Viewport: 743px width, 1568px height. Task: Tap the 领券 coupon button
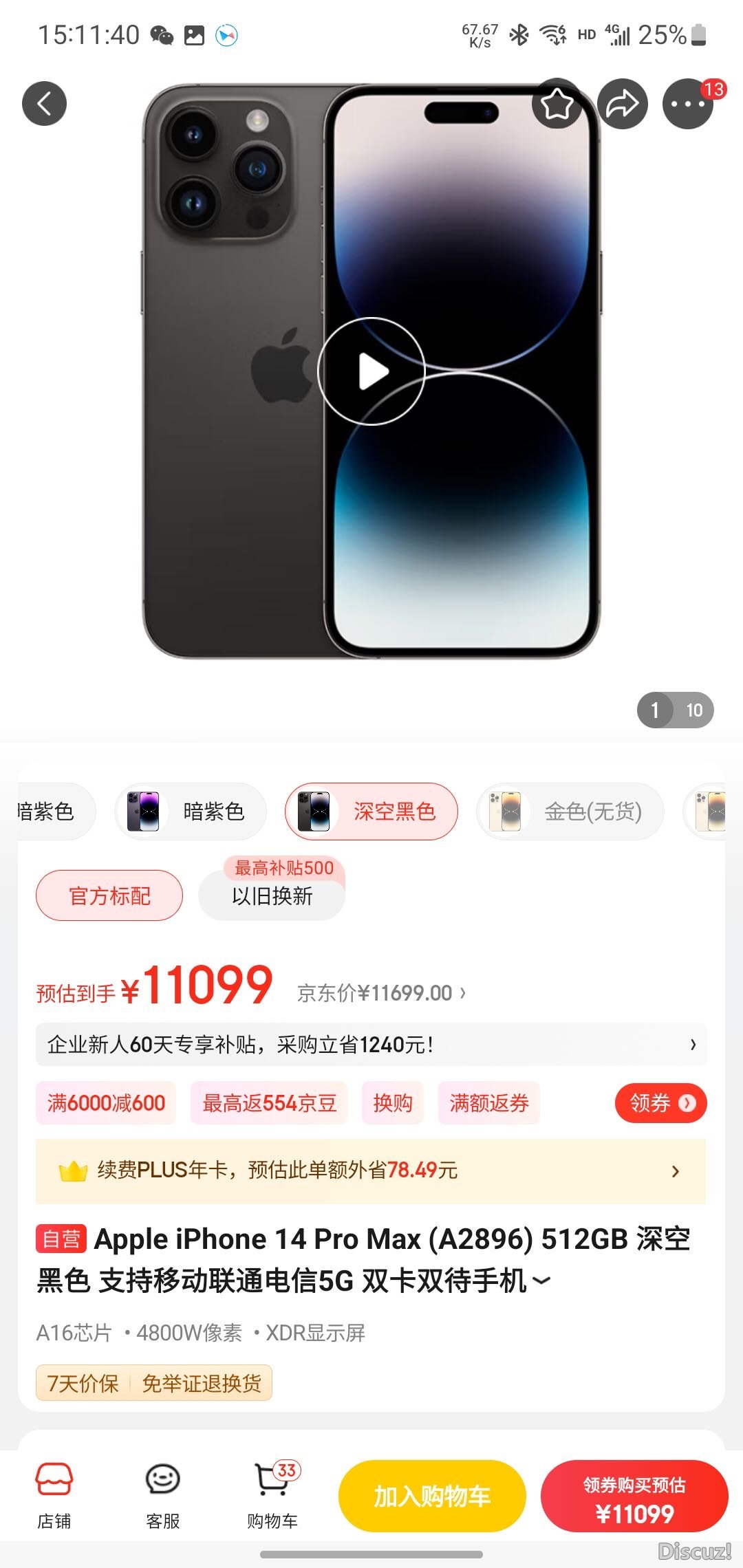pos(660,1103)
